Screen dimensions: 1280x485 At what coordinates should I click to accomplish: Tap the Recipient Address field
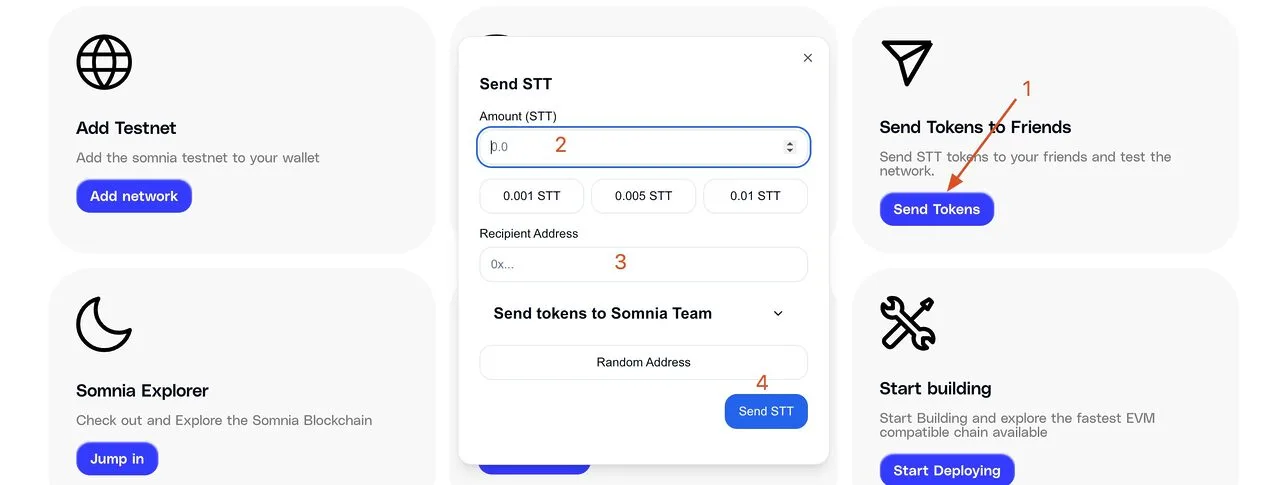pyautogui.click(x=643, y=264)
